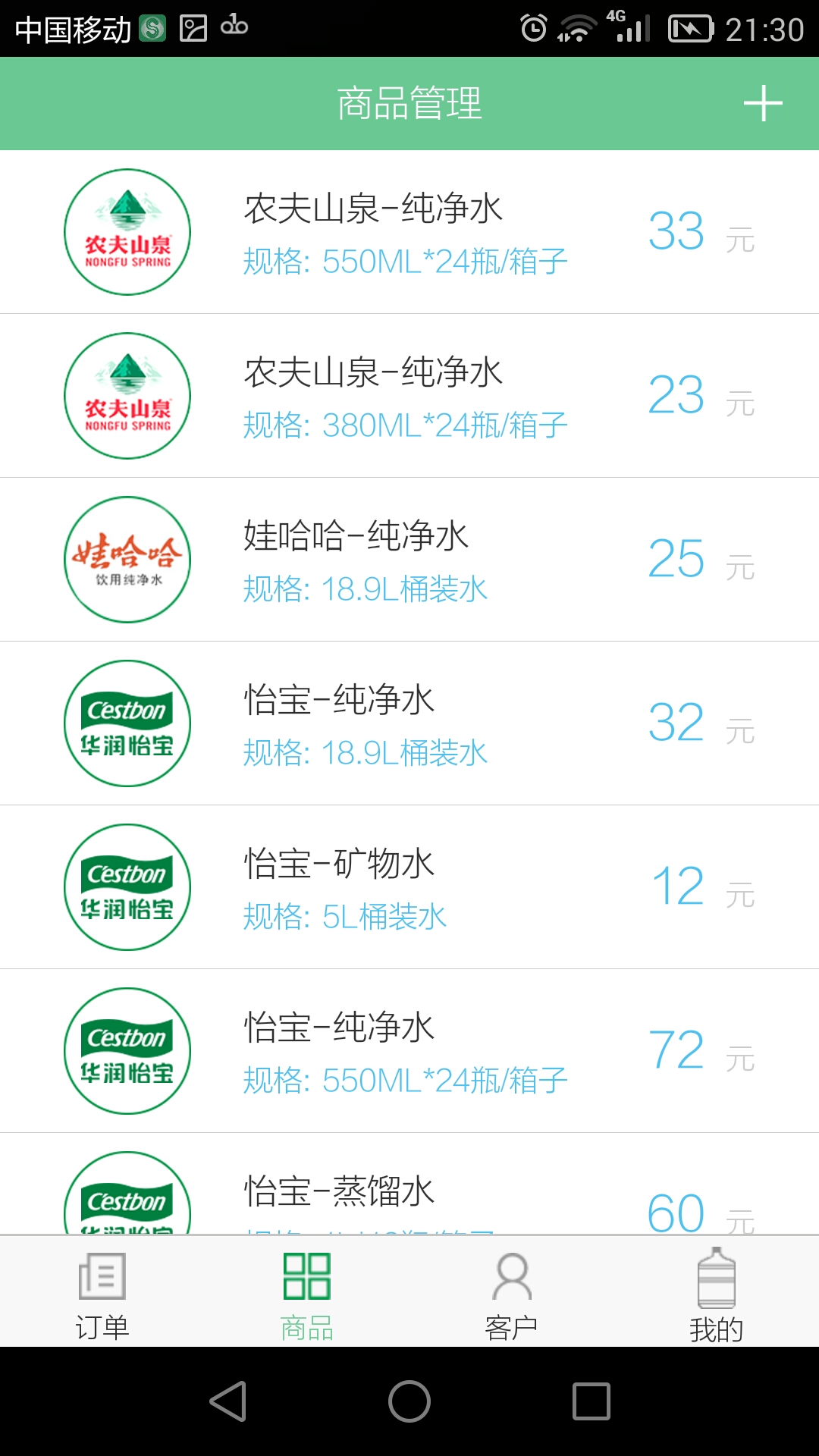Open the 客户 customers person icon
819x1456 pixels.
tap(511, 1279)
